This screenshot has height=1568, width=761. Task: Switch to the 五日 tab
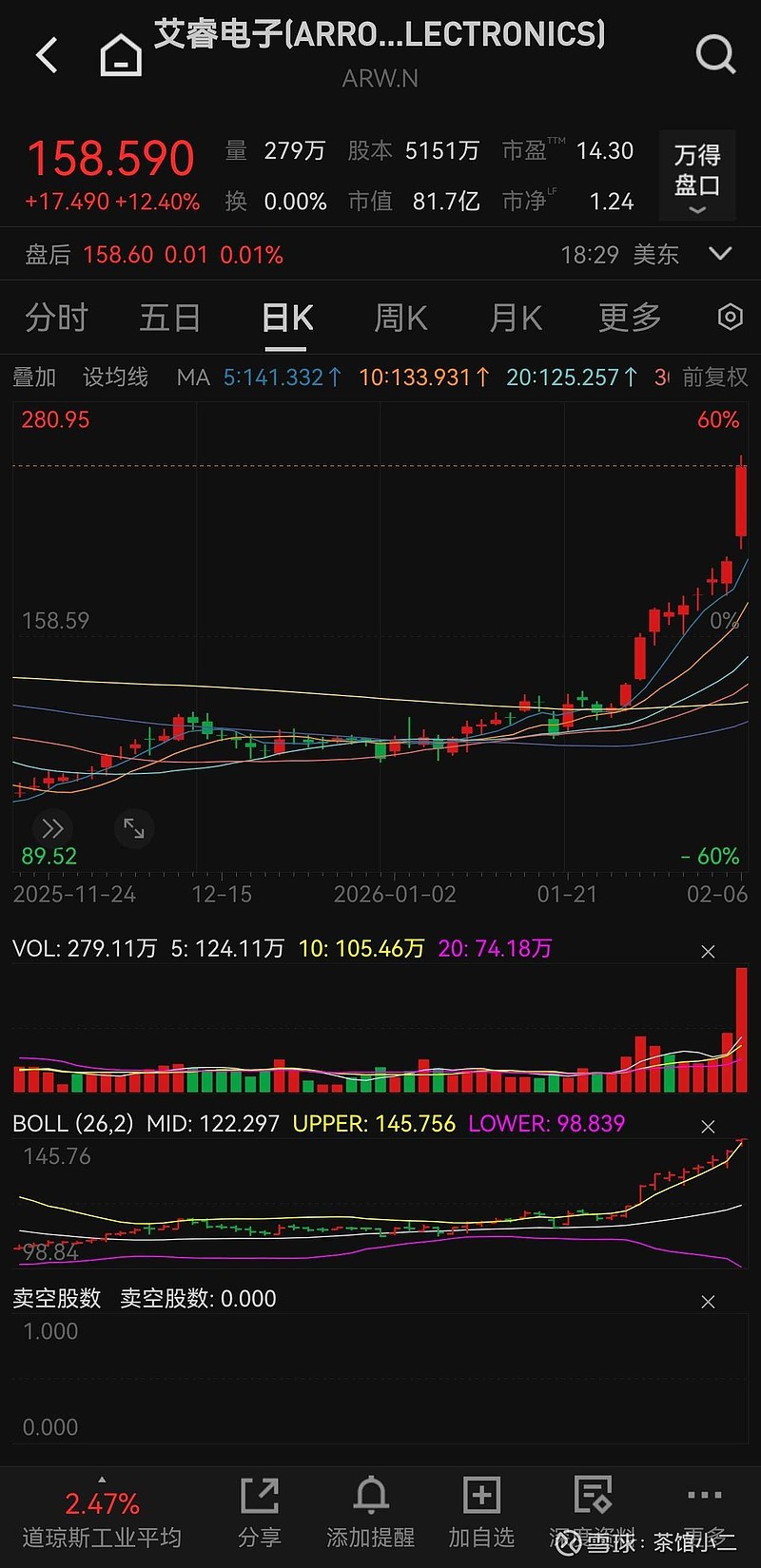[169, 318]
